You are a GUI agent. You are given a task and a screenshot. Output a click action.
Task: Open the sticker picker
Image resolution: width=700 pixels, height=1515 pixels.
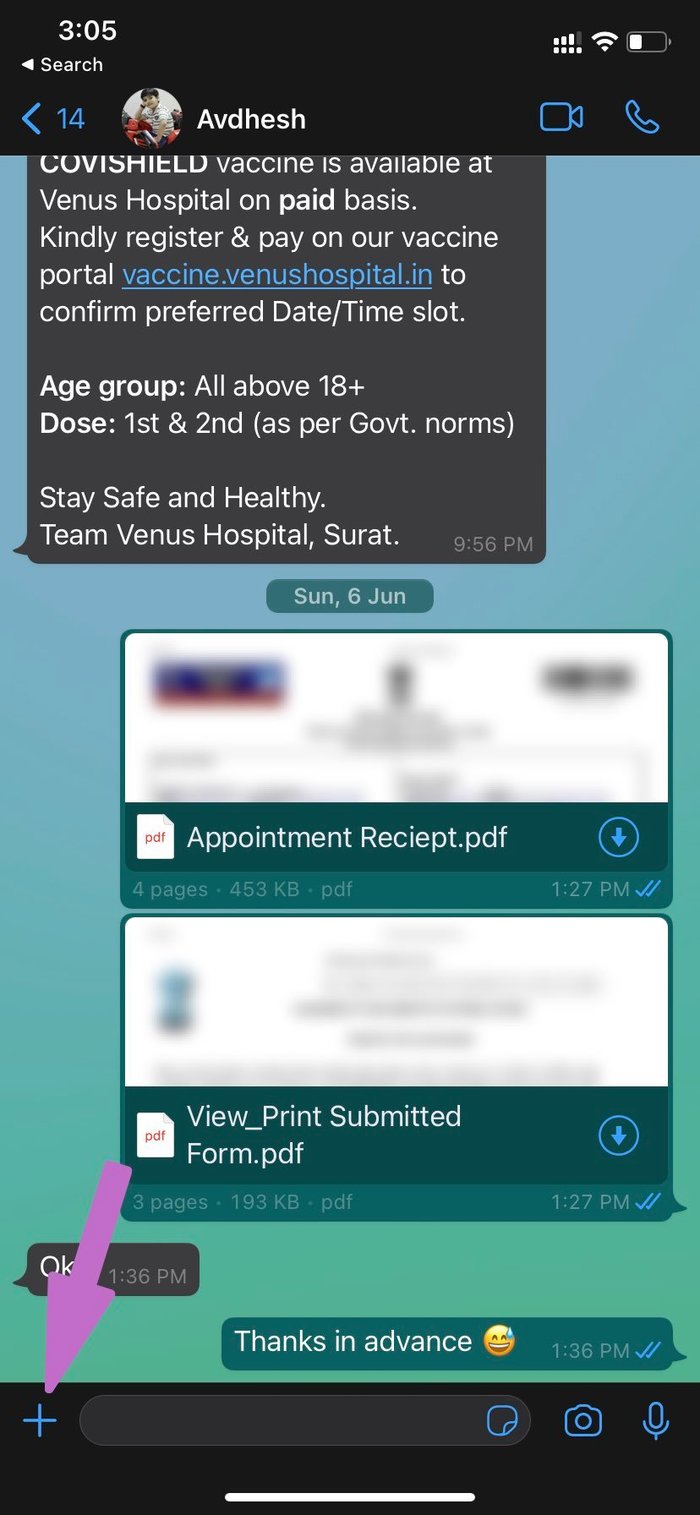500,1420
